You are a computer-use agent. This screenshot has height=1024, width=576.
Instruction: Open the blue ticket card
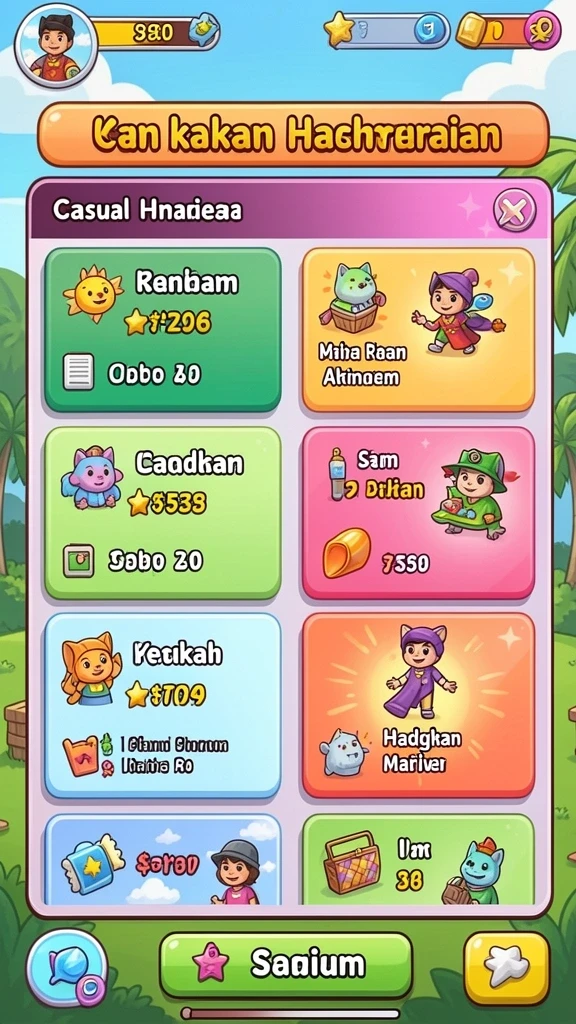click(163, 859)
